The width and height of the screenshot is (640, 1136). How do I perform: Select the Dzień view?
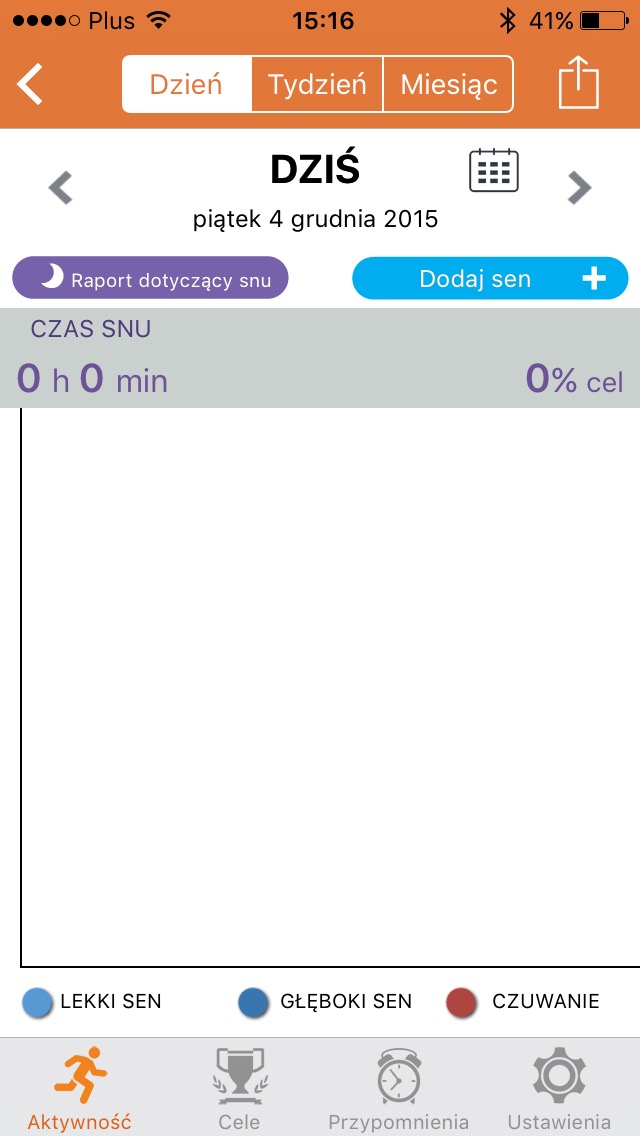click(x=186, y=84)
